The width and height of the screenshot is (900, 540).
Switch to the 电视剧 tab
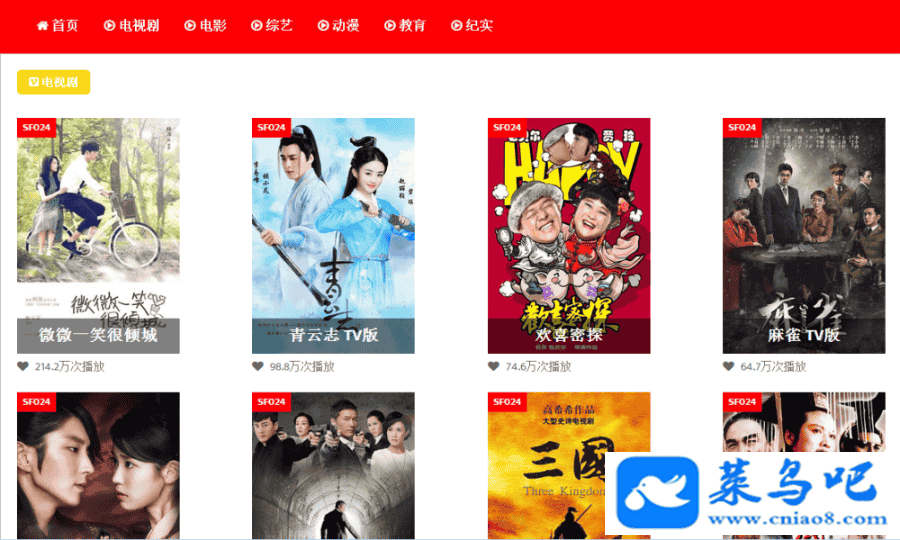coord(131,26)
